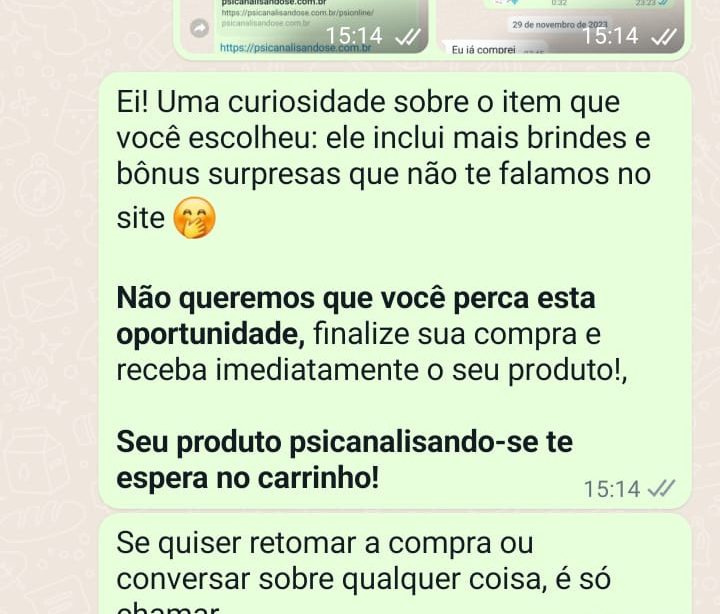
Task: Open the psicanalisandose.com.br link preview image
Action: (320, 20)
